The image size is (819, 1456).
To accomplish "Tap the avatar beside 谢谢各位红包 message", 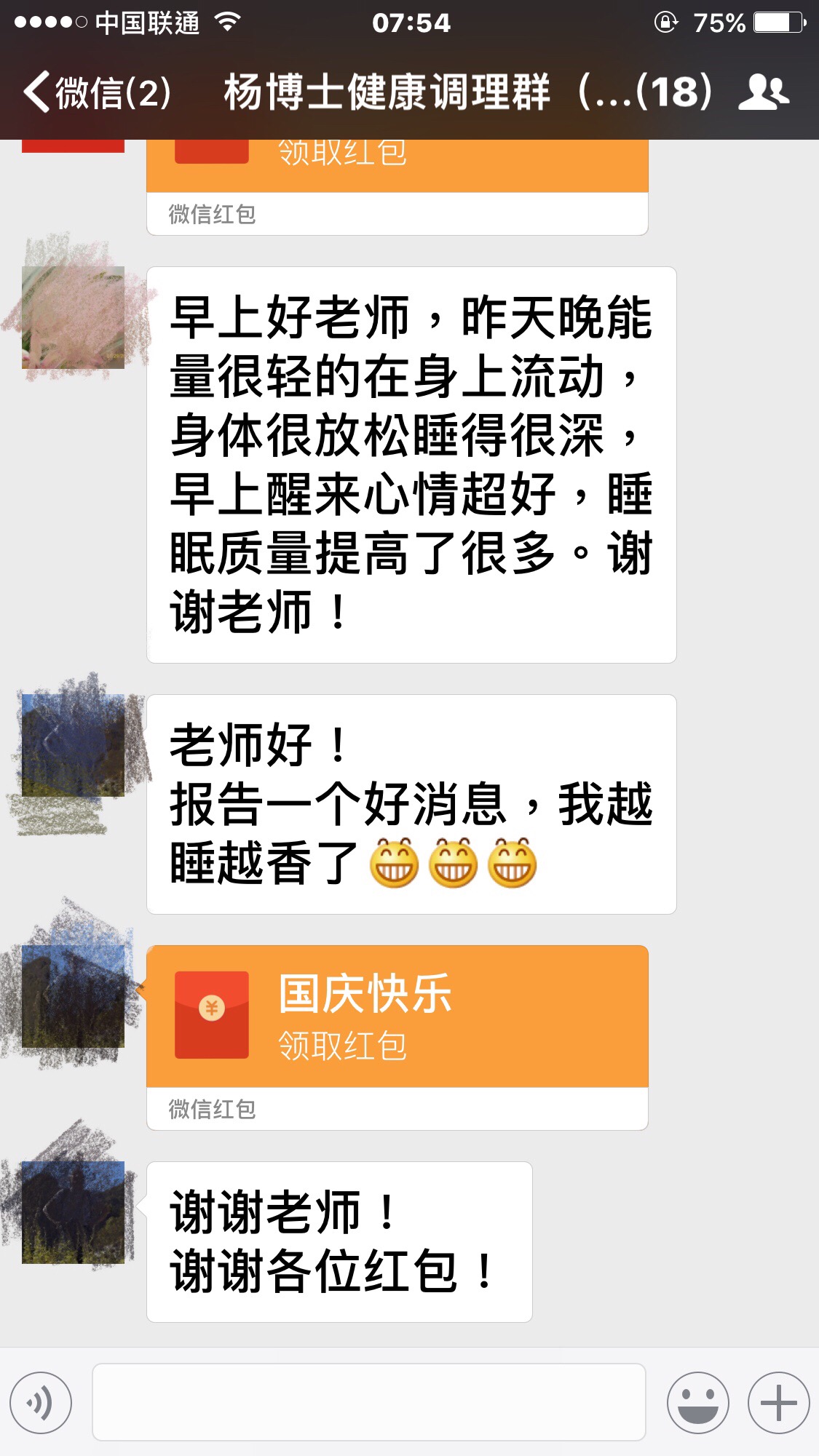I will coord(73,1212).
